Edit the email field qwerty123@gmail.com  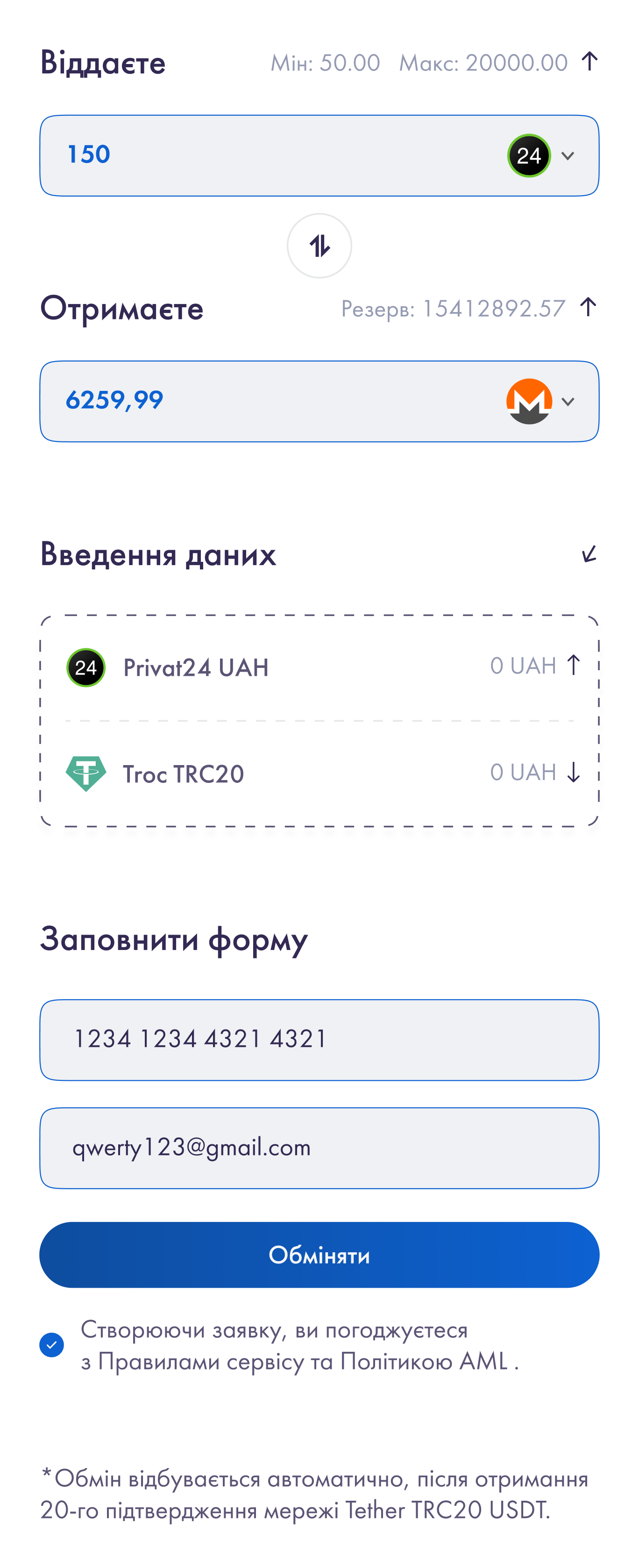coord(319,1148)
